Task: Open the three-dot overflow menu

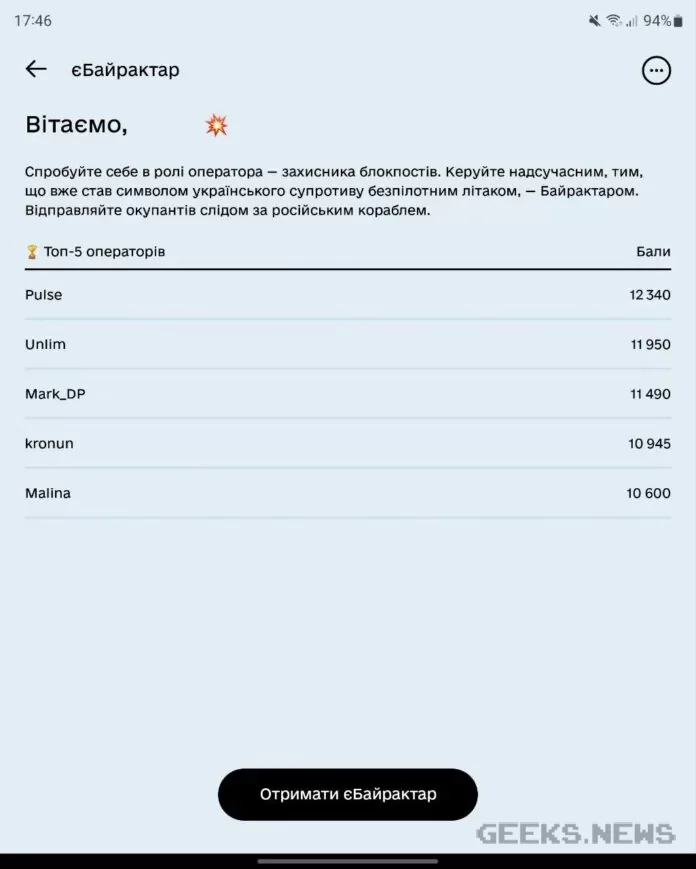Action: click(656, 70)
